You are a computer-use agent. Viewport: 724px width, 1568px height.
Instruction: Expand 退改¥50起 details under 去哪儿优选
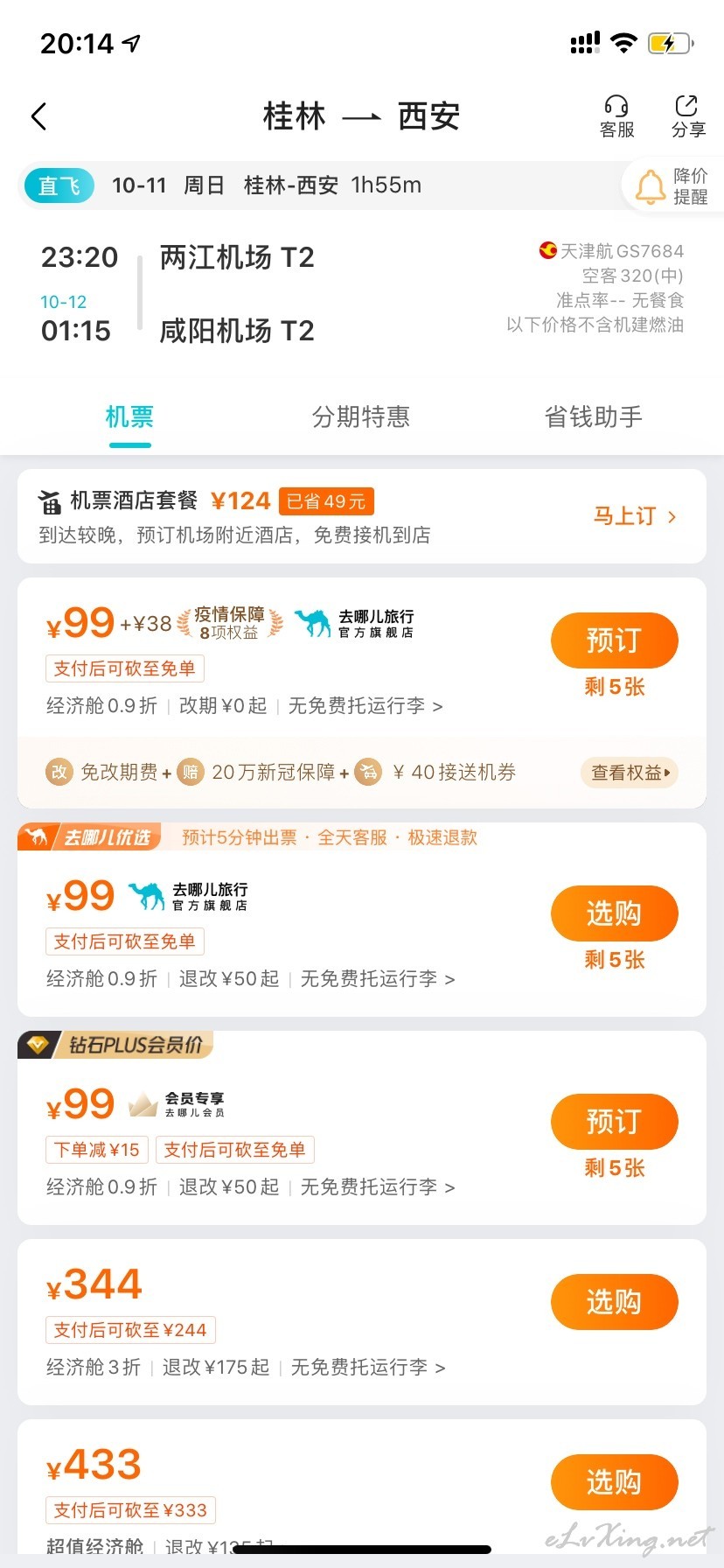pyautogui.click(x=229, y=978)
